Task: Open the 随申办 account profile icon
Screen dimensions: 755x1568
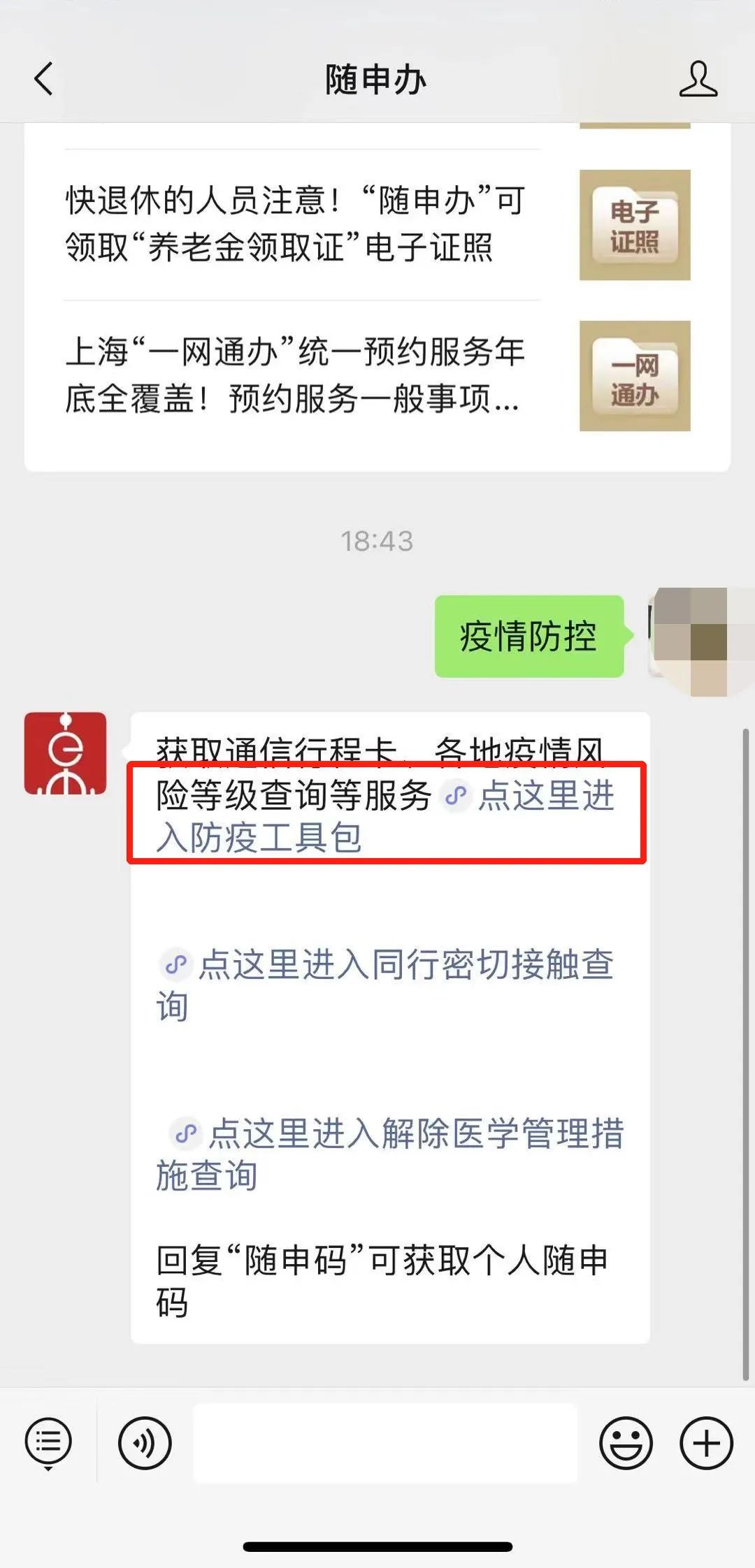Action: (x=698, y=78)
